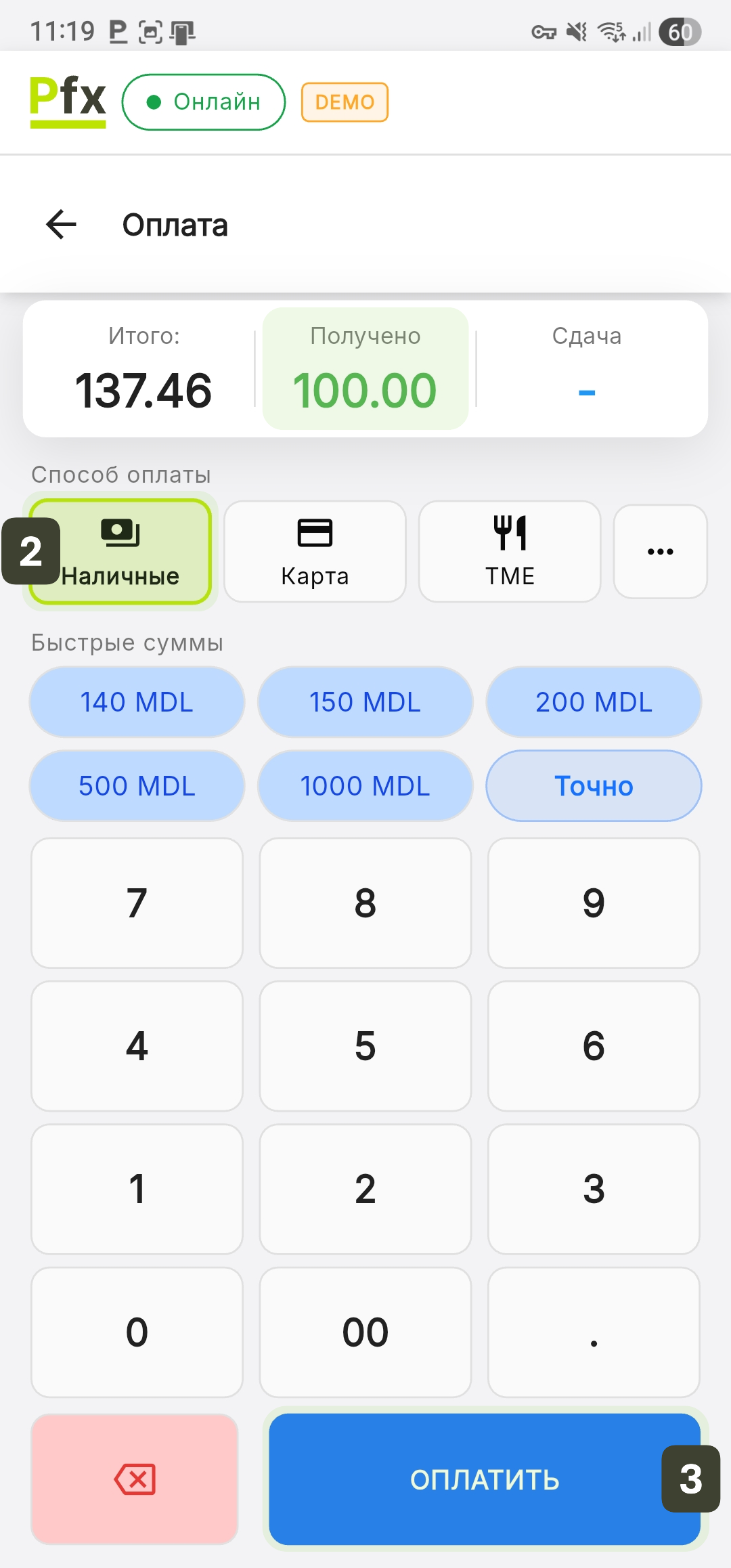Set received amount to 1000 MDL
The image size is (731, 1568).
(x=365, y=786)
